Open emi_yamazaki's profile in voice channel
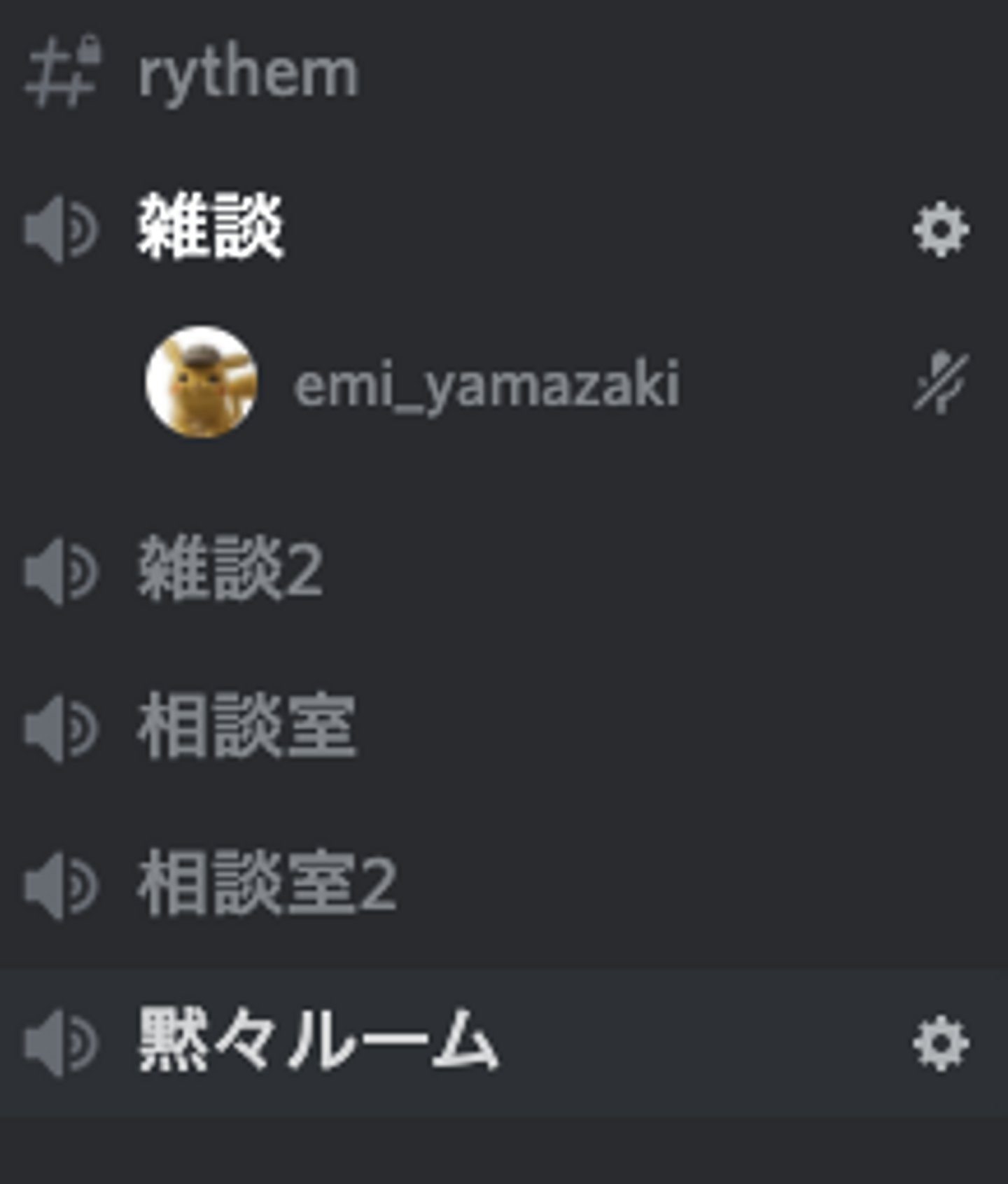Screen dimensions: 1008x1184 pos(486,384)
